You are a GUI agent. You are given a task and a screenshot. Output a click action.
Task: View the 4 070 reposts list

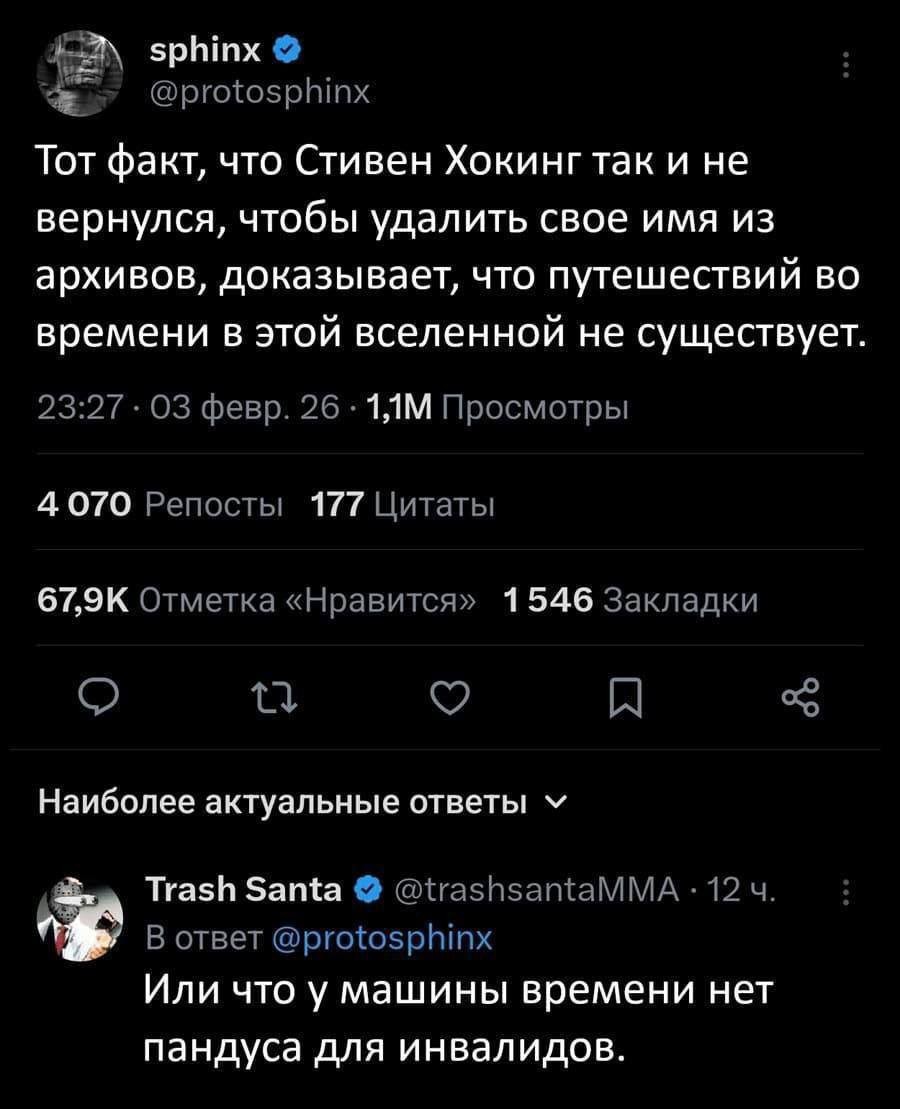point(158,503)
